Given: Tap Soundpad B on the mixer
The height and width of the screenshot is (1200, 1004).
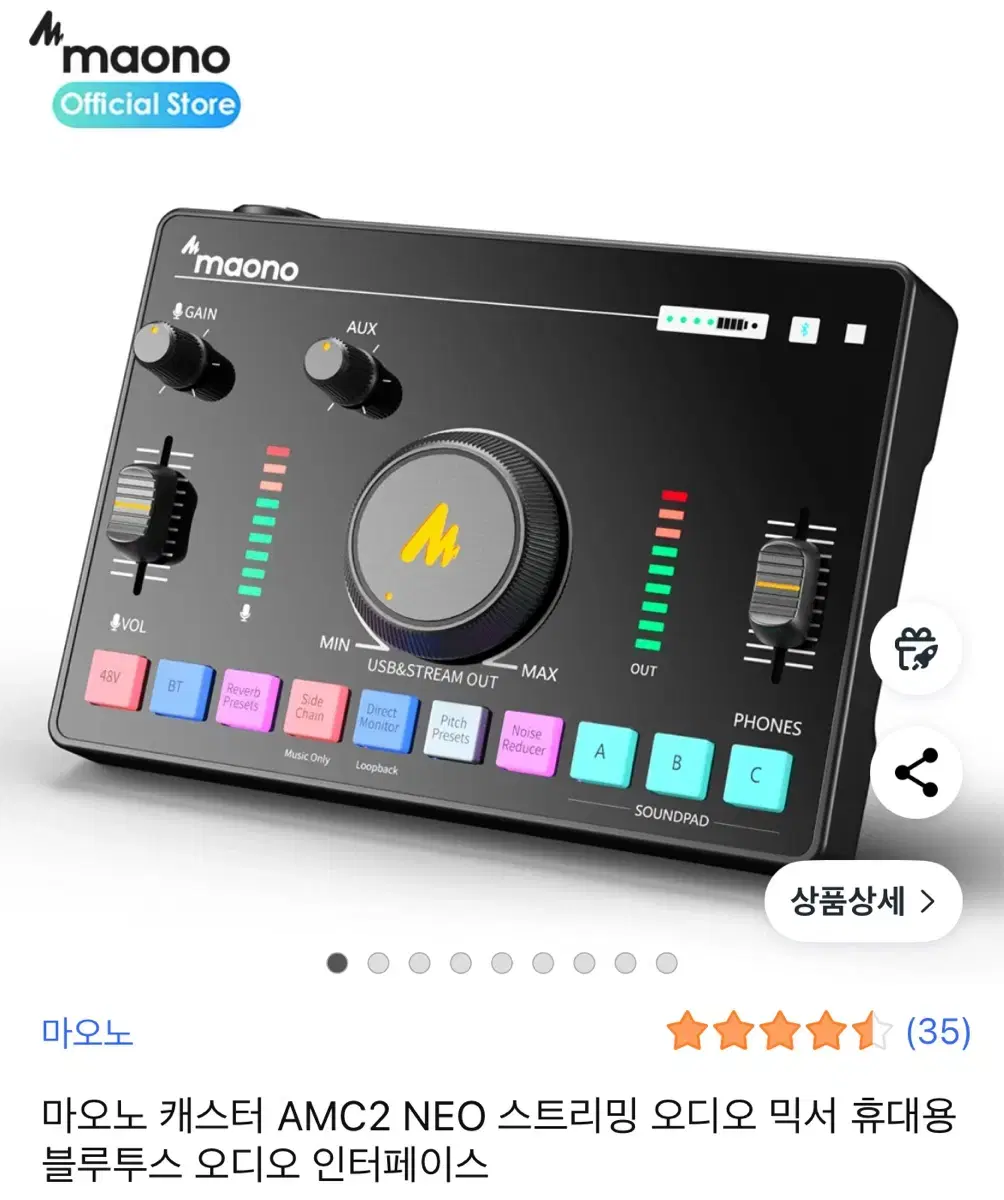Looking at the screenshot, I should coord(680,767).
